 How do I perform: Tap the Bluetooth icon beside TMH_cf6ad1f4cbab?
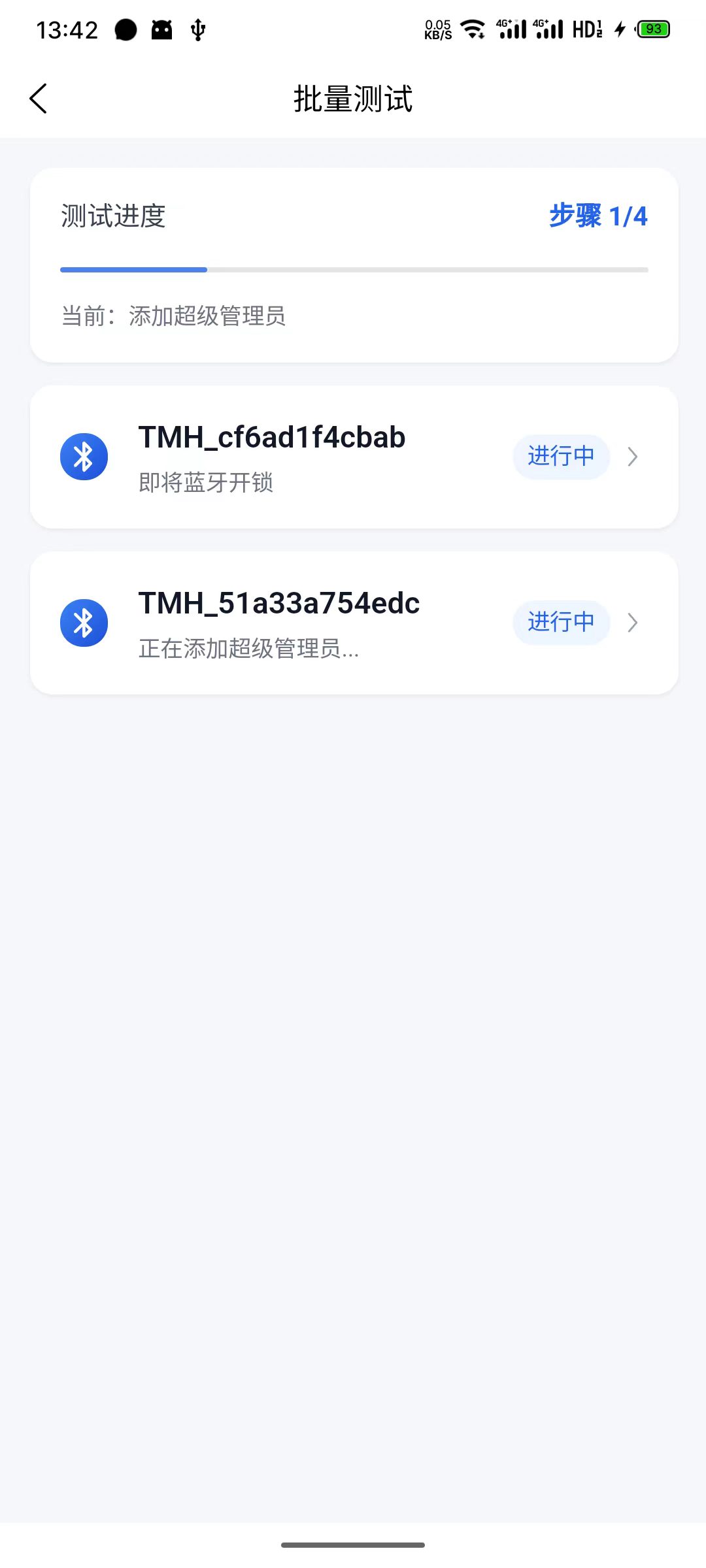point(84,456)
